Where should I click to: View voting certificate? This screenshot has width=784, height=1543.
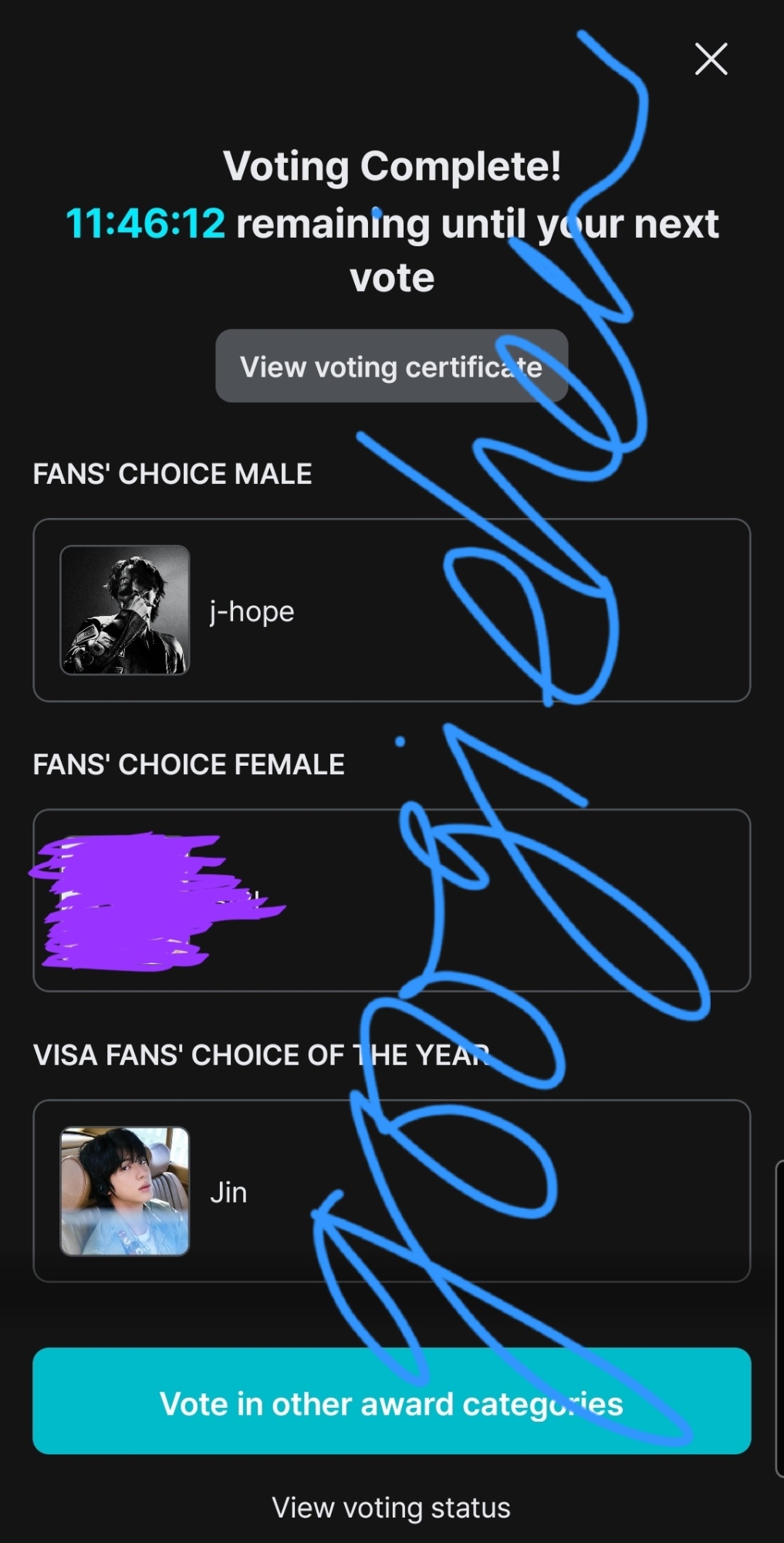point(391,366)
